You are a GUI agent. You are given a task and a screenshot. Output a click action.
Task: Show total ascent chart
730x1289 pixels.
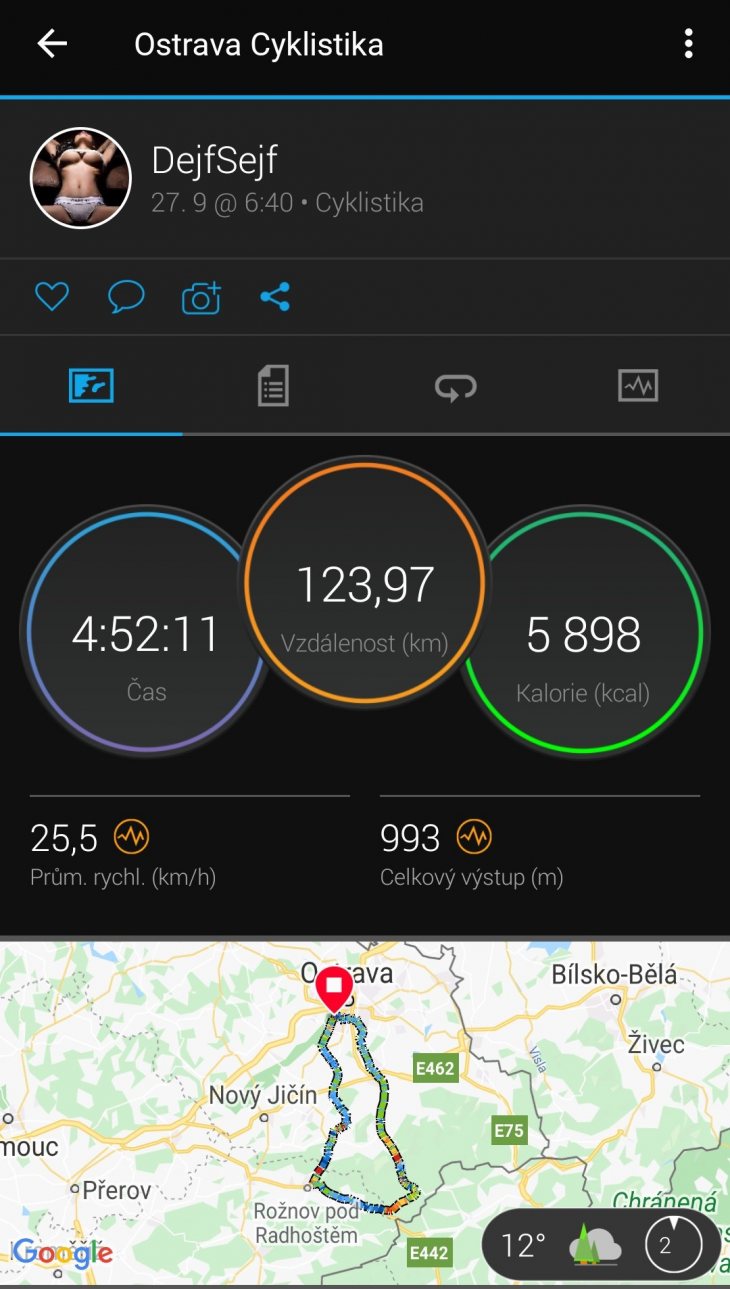click(x=474, y=837)
